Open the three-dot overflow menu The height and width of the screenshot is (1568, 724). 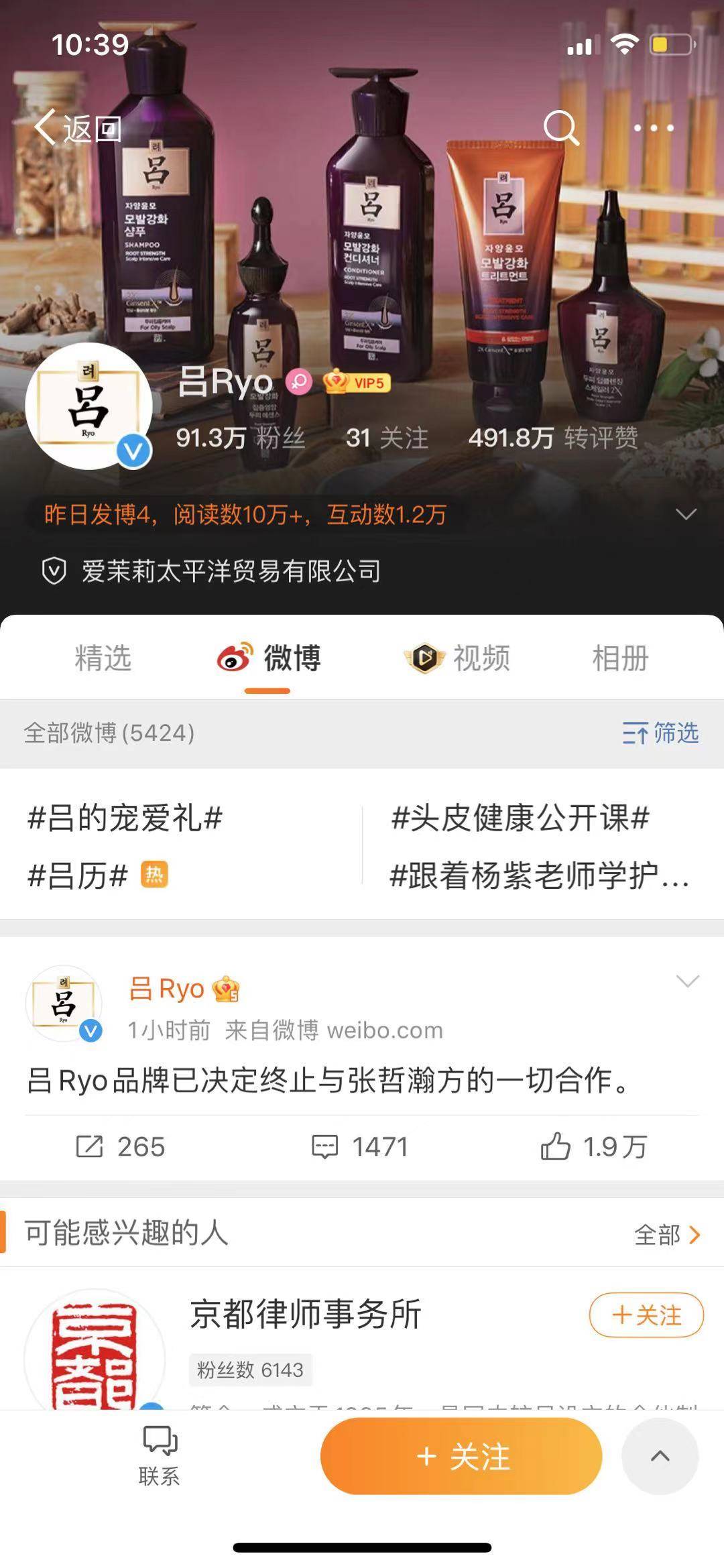654,127
